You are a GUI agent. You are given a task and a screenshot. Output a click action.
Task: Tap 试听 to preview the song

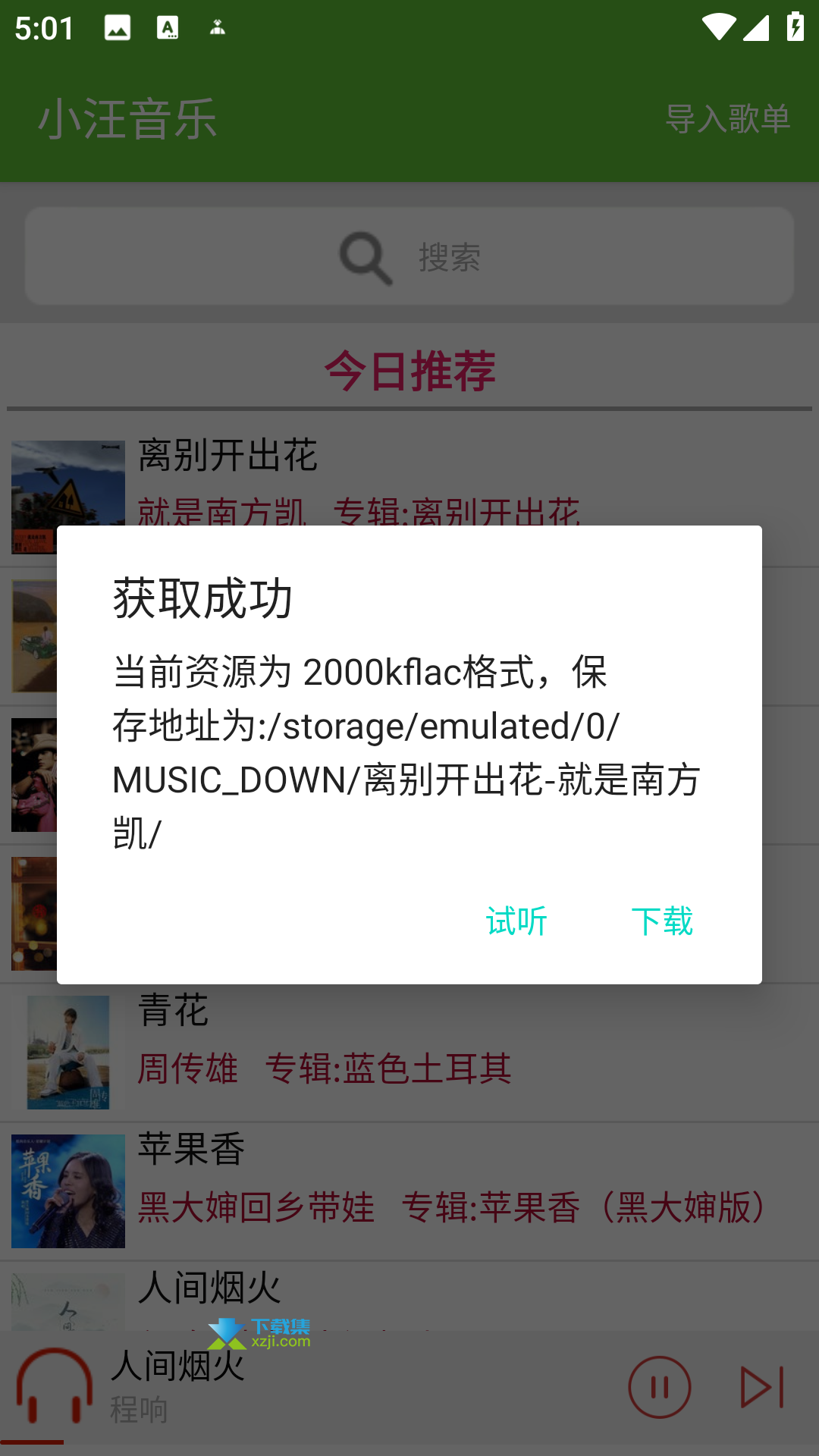point(516,921)
